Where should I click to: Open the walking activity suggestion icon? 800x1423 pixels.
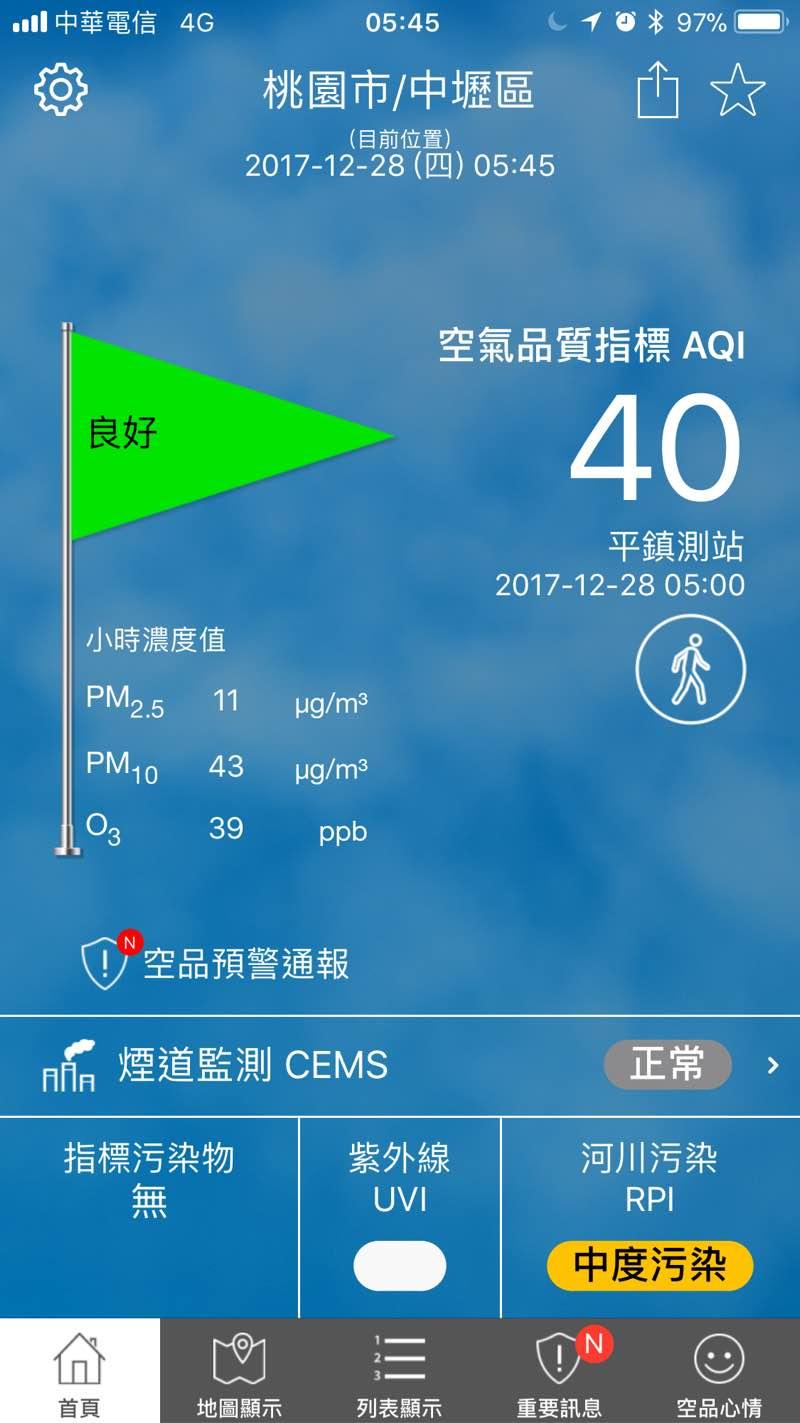[690, 669]
